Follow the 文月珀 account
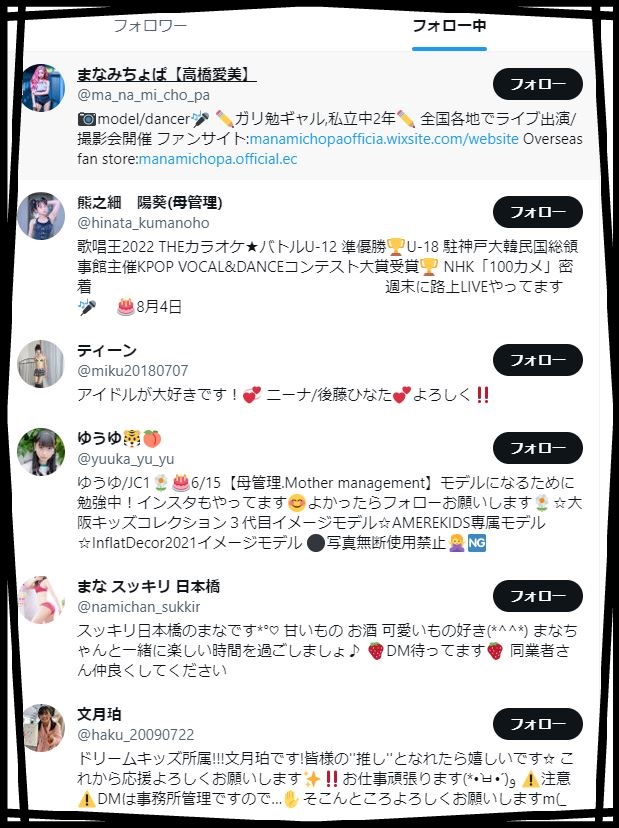The width and height of the screenshot is (619, 828). coord(537,723)
